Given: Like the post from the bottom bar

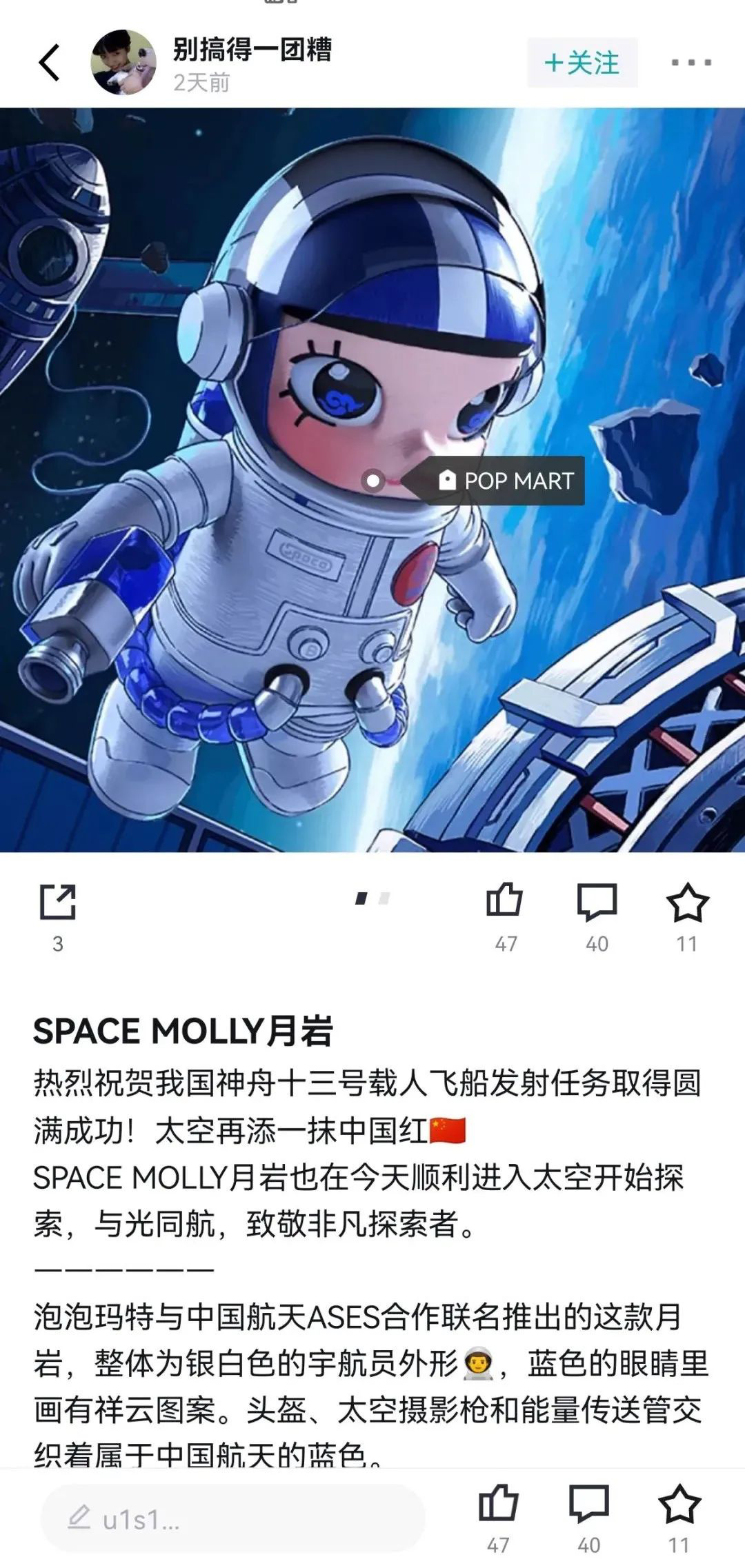Looking at the screenshot, I should point(498,1503).
